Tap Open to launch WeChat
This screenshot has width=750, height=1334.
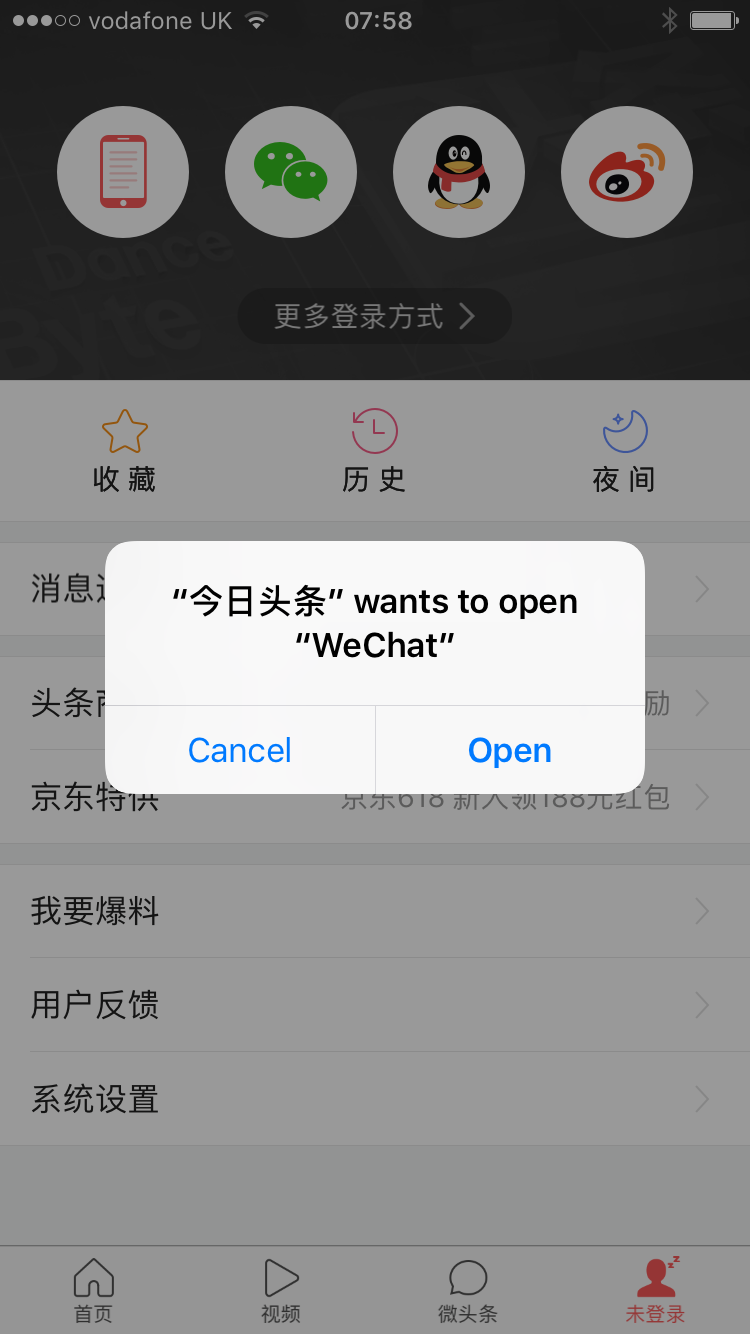(x=509, y=750)
